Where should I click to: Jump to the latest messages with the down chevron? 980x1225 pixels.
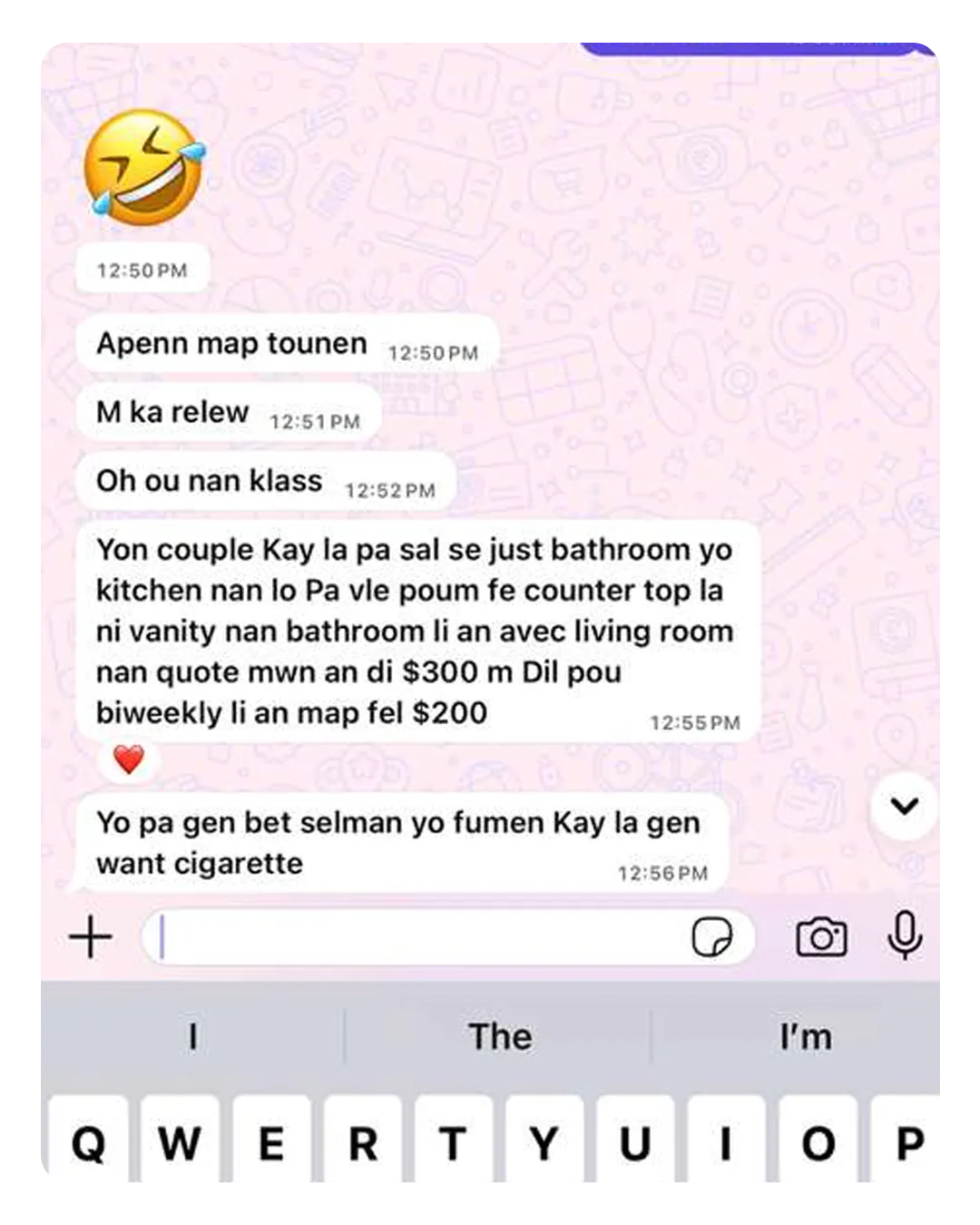point(904,806)
